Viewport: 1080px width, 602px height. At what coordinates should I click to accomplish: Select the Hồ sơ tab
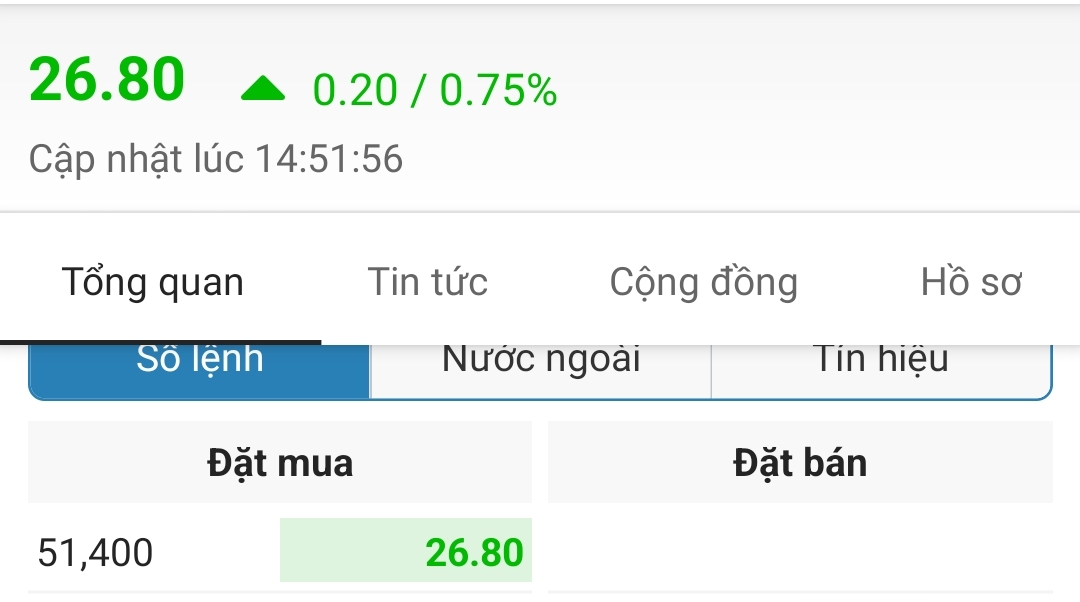pos(971,283)
